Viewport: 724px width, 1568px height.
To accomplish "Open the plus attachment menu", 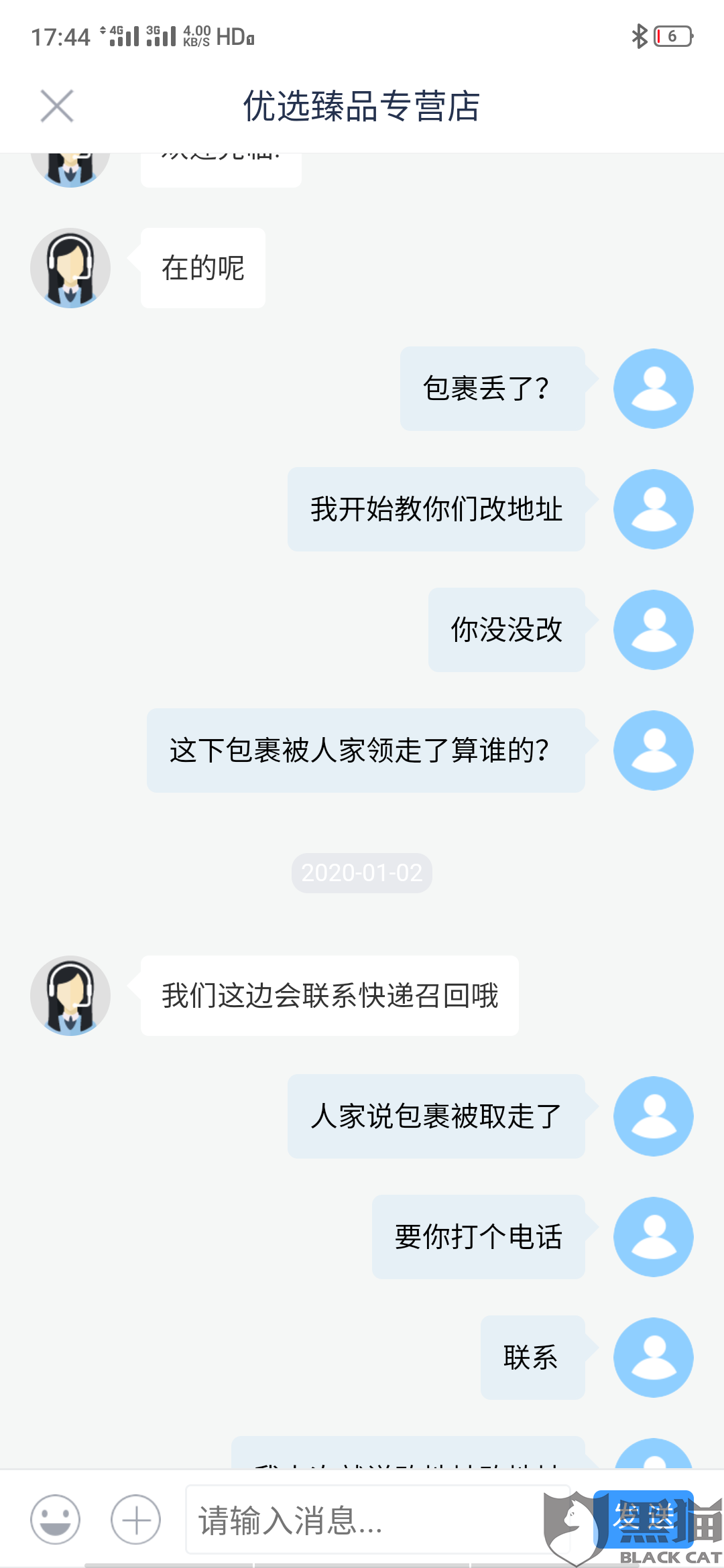I will click(135, 1519).
